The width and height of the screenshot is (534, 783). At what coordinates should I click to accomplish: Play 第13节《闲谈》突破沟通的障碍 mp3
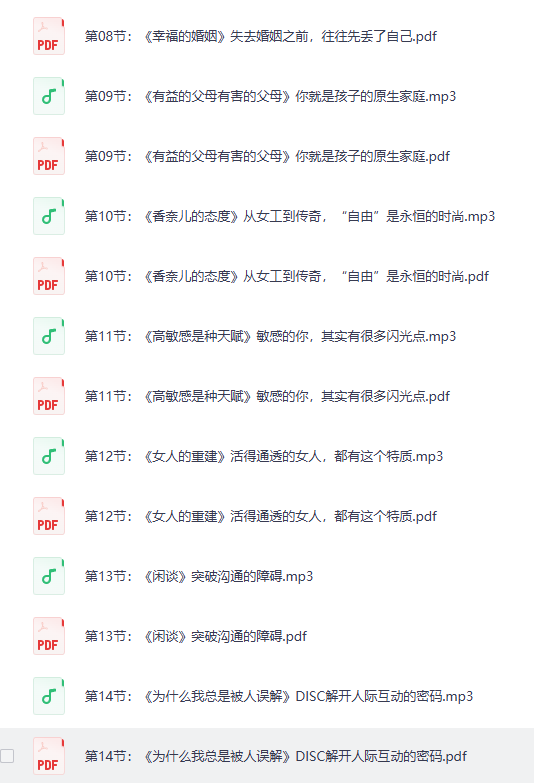click(199, 576)
